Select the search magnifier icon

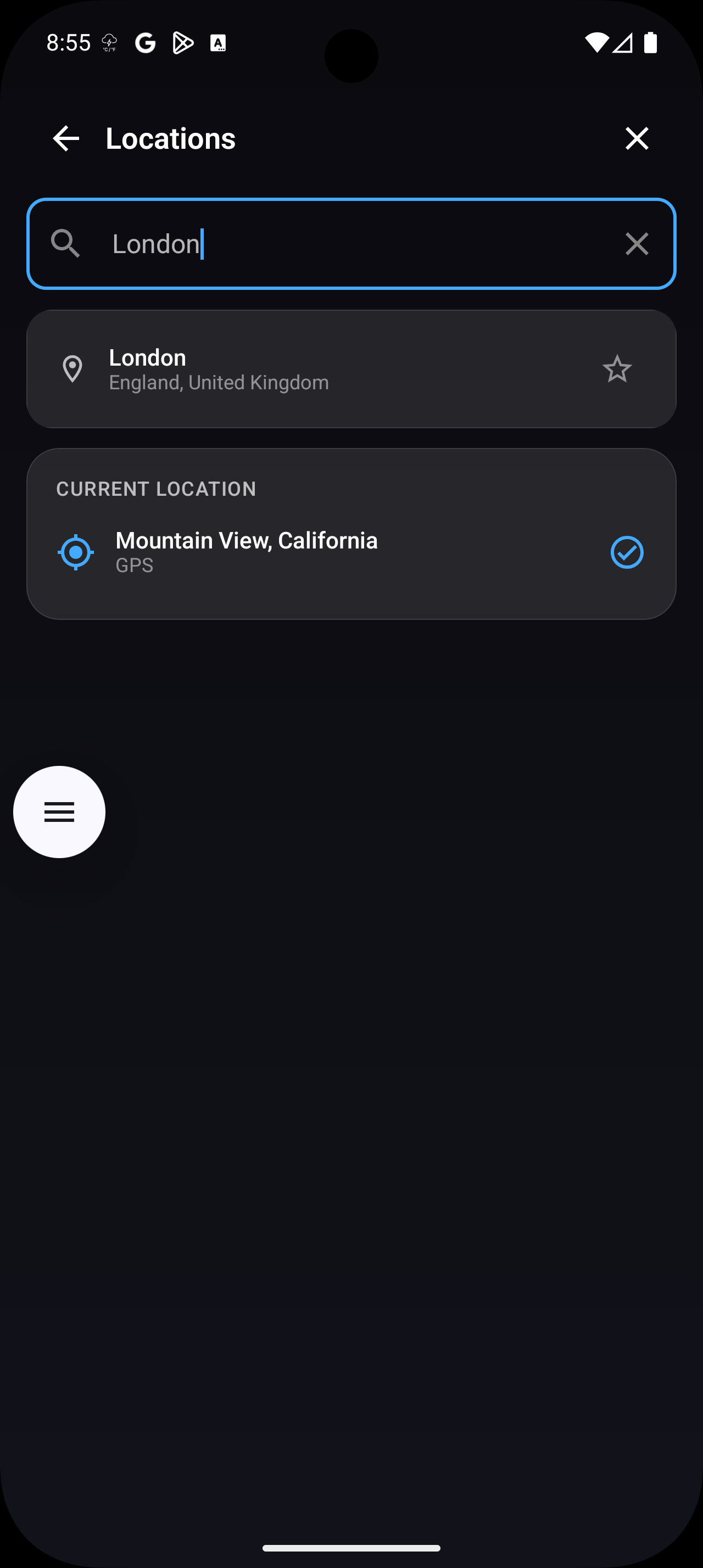tap(66, 243)
